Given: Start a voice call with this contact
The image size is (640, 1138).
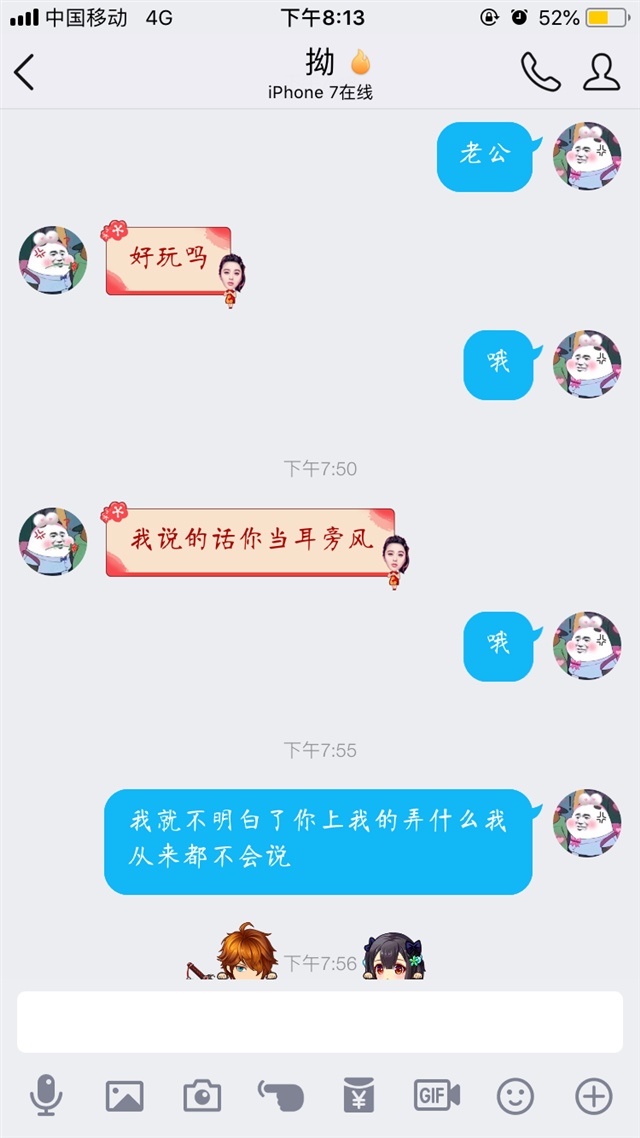Looking at the screenshot, I should pos(540,73).
